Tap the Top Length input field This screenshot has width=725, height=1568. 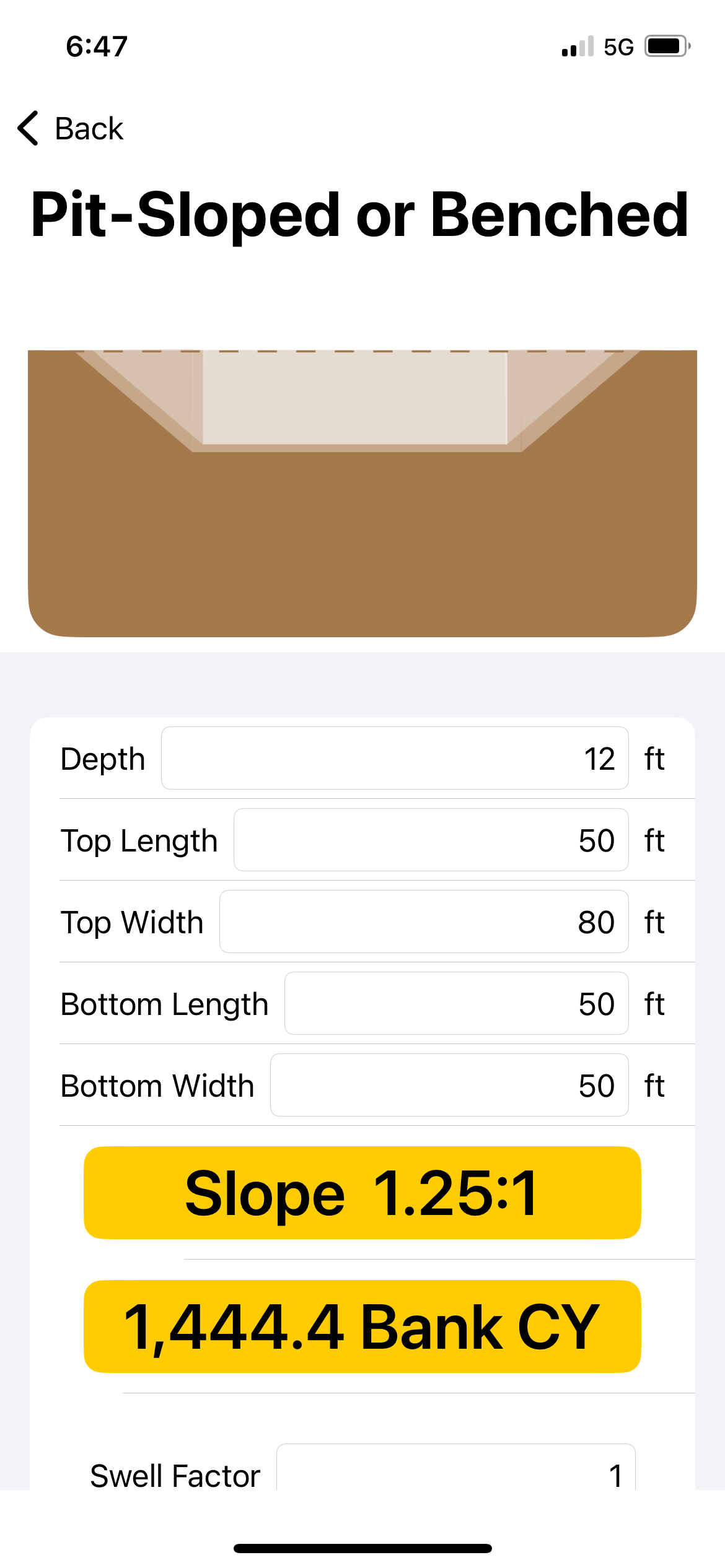click(x=431, y=840)
